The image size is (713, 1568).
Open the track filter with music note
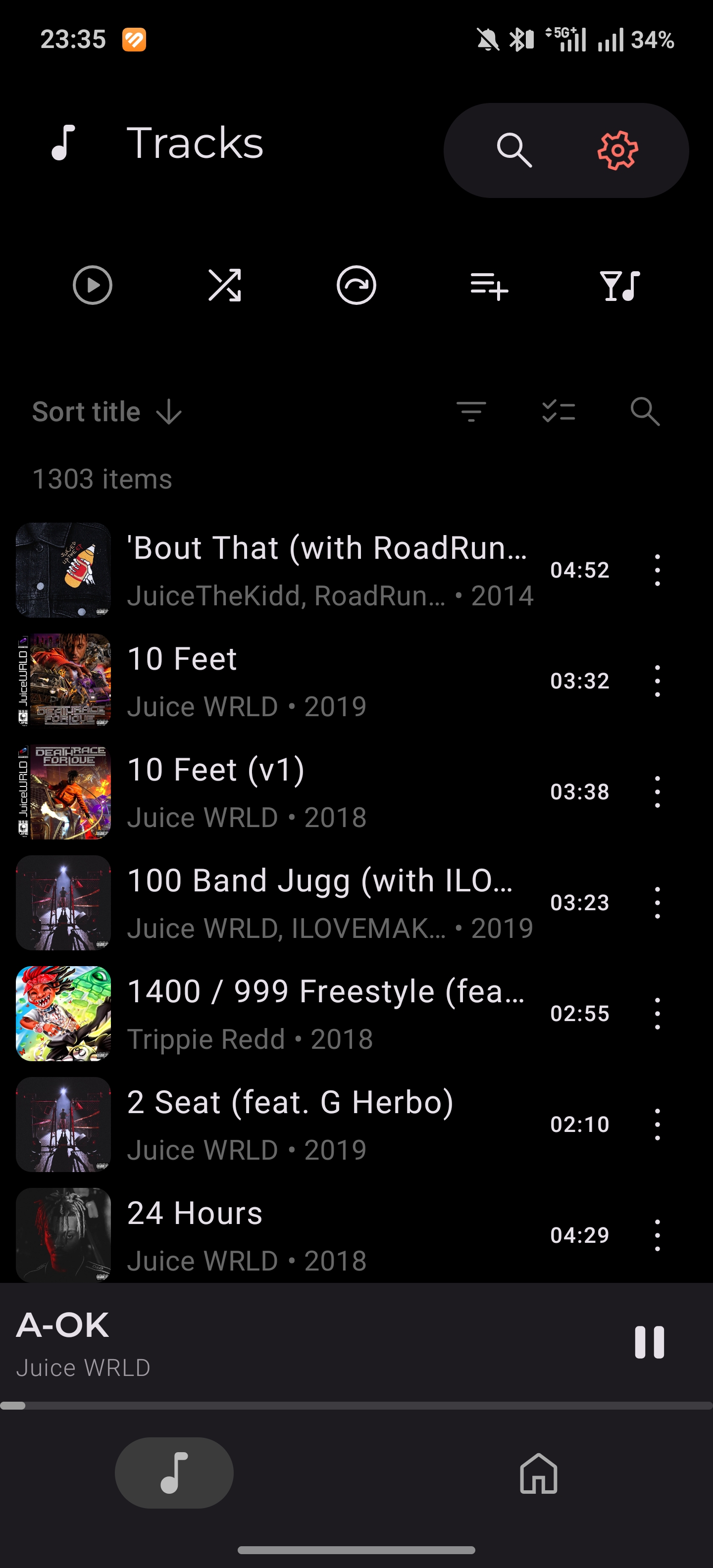tap(620, 285)
